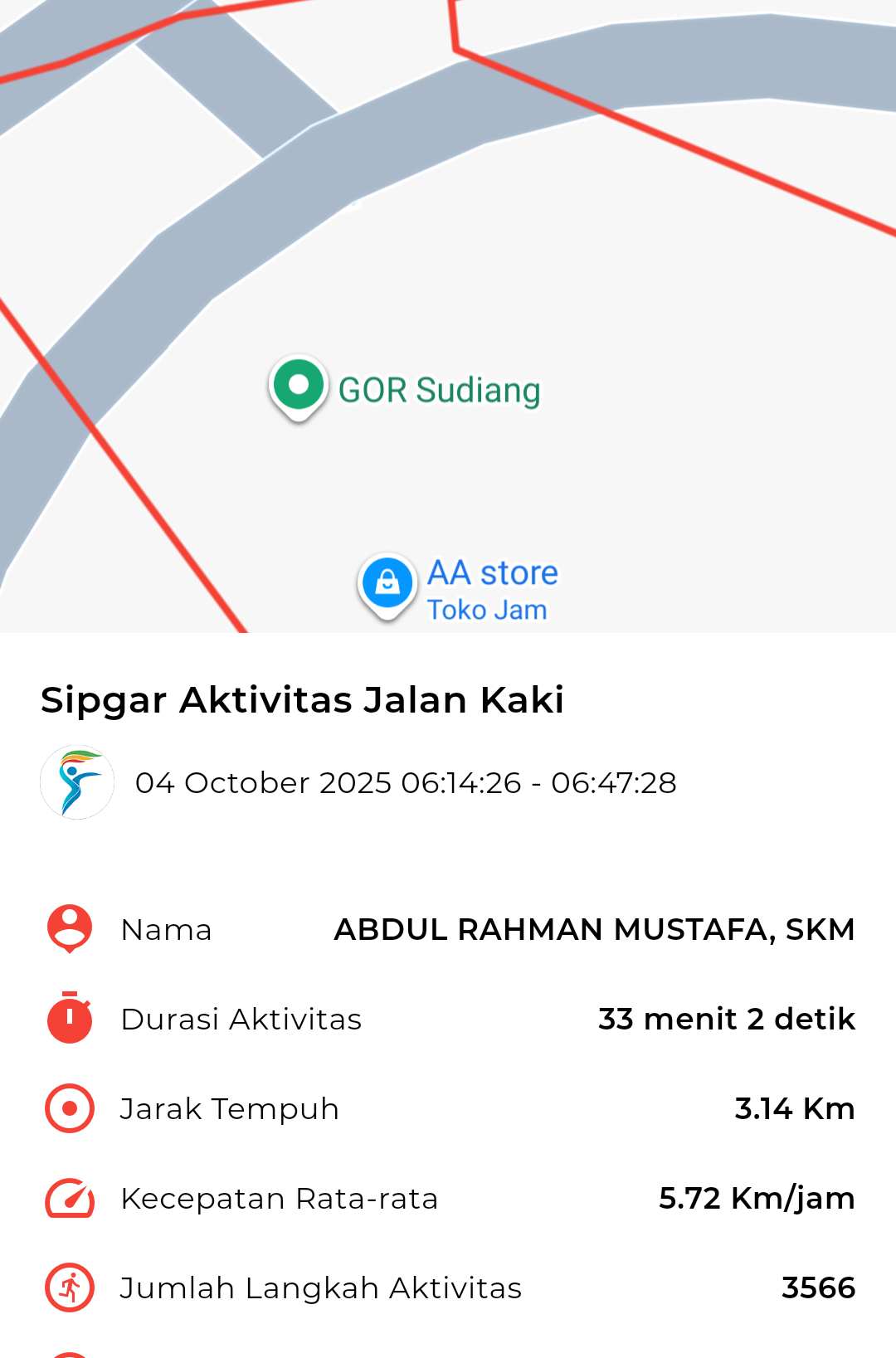Select the GOR Sudiang map marker
This screenshot has height=1358, width=896.
299,387
